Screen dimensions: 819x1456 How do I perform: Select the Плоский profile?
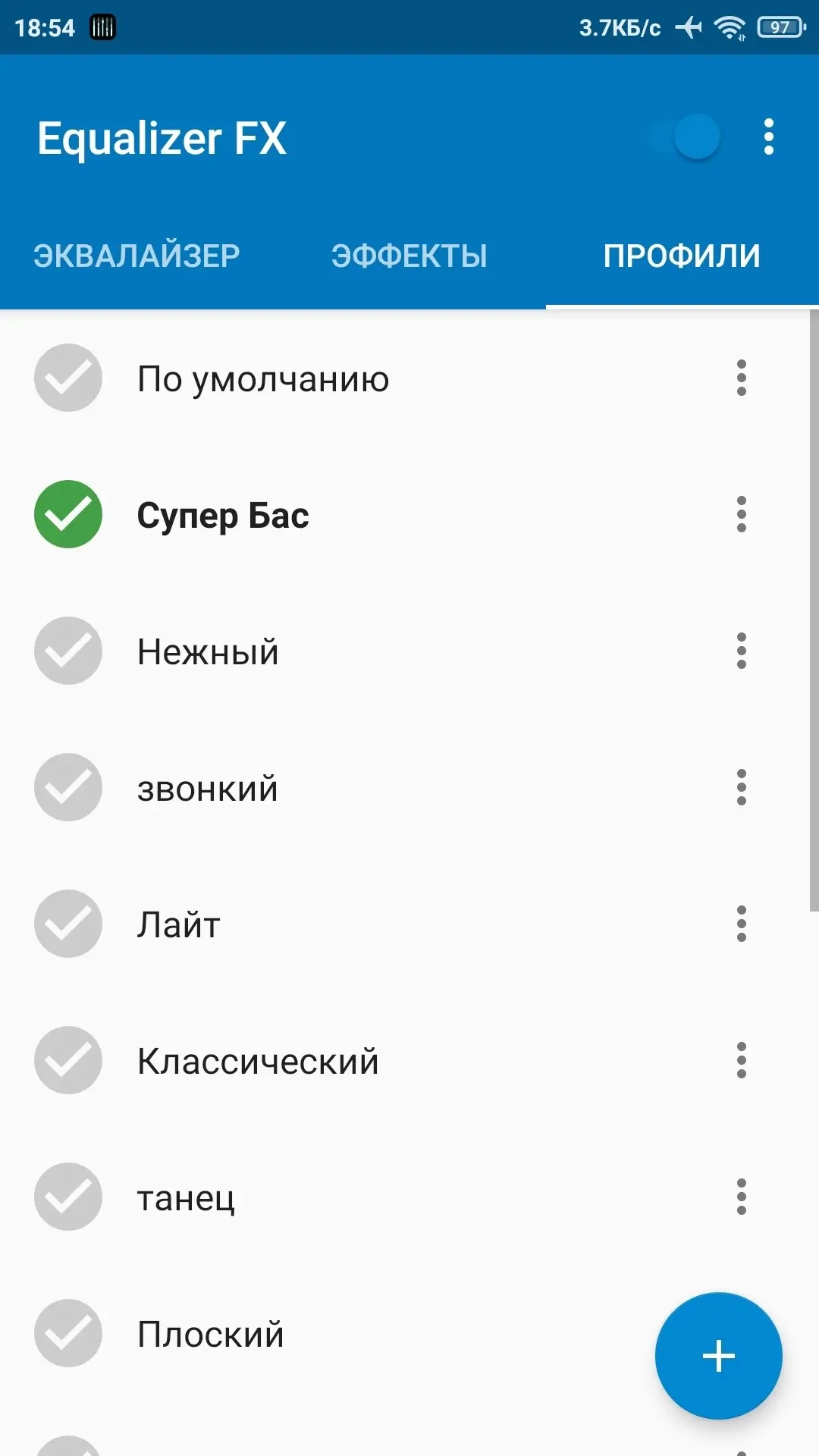[326, 1333]
